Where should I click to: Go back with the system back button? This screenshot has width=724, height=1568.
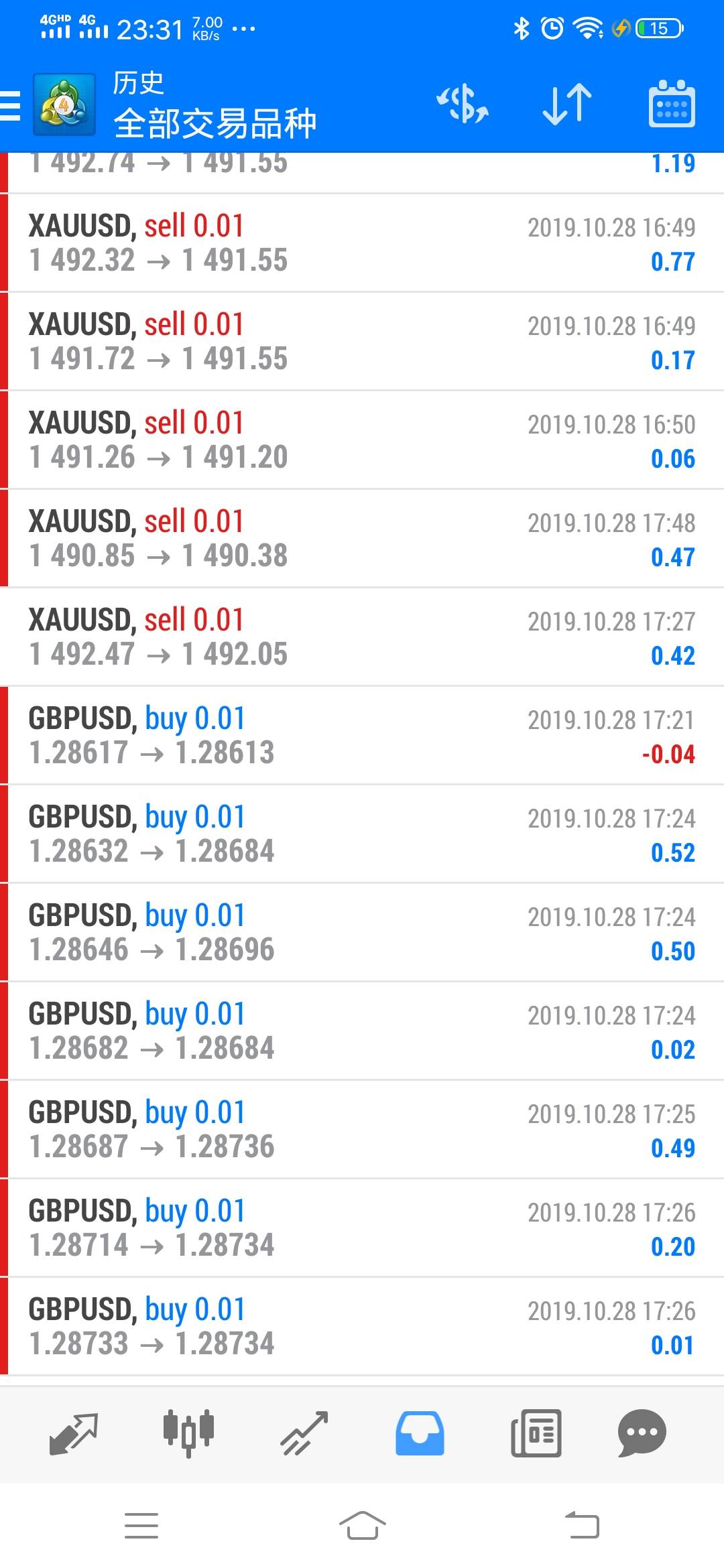pos(582,1526)
